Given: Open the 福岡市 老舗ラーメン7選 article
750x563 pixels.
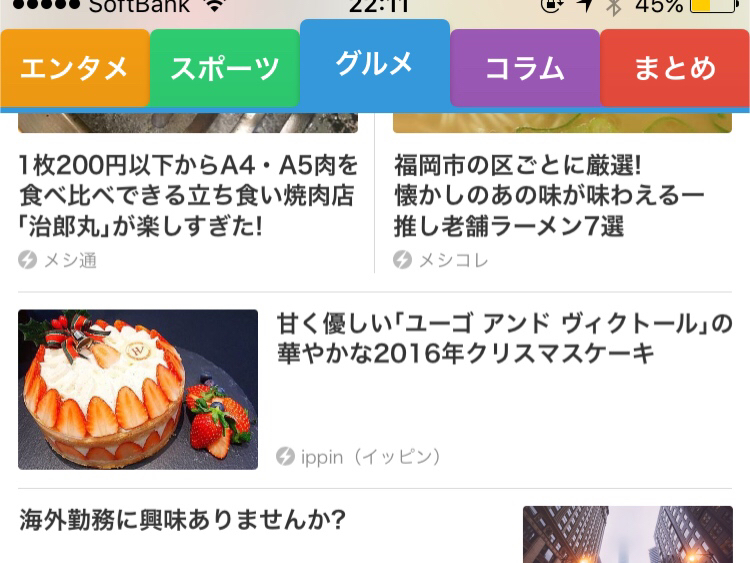Looking at the screenshot, I should (x=550, y=195).
